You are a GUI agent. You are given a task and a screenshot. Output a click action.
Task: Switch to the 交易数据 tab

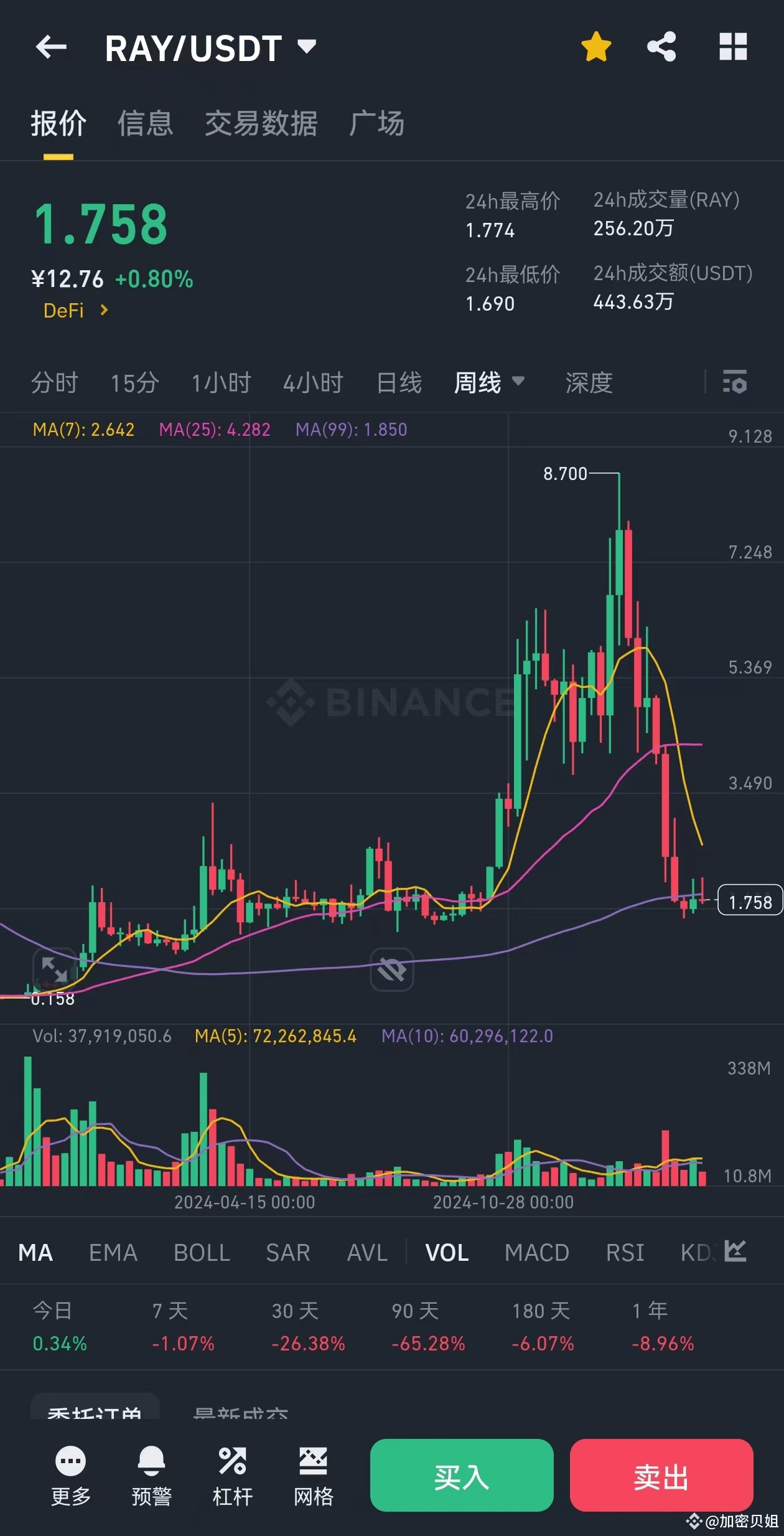coord(261,123)
